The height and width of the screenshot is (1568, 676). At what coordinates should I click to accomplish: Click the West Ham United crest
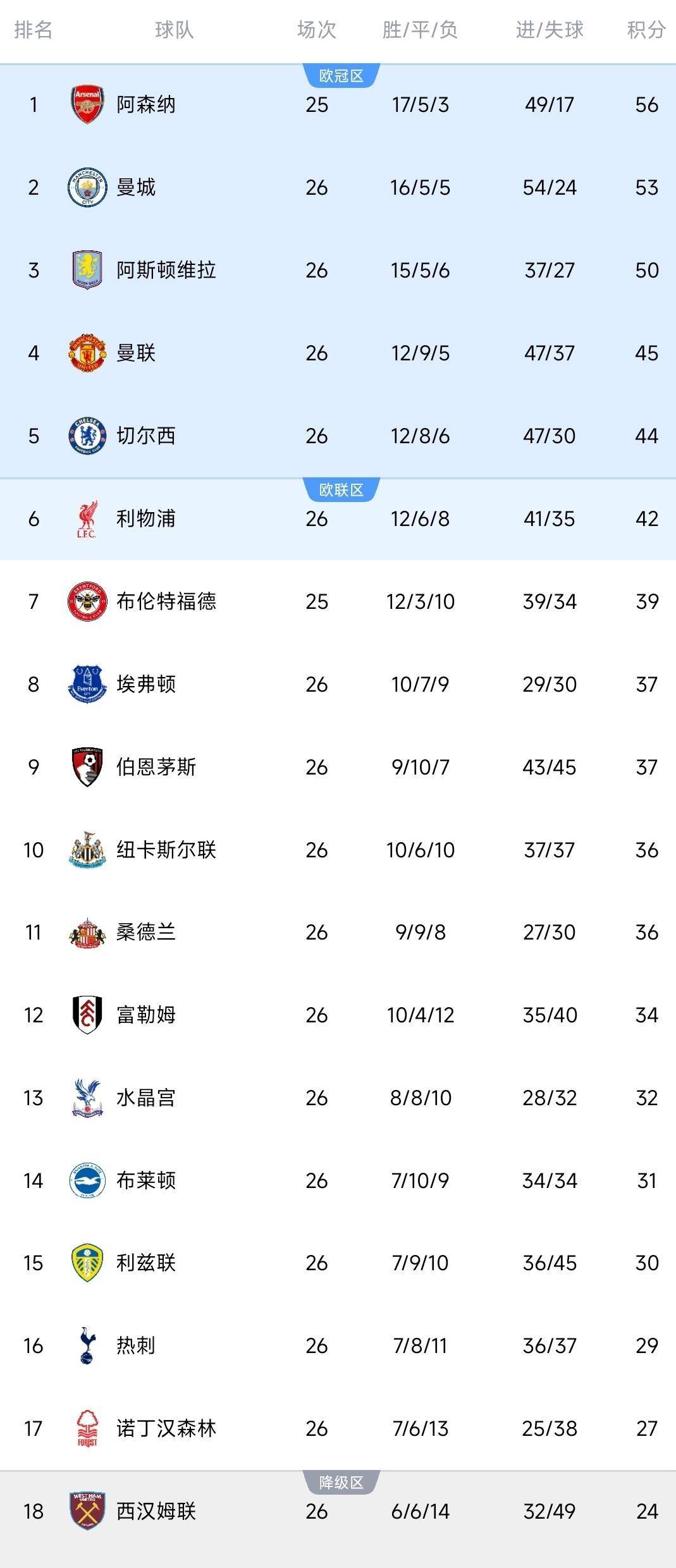[87, 1512]
